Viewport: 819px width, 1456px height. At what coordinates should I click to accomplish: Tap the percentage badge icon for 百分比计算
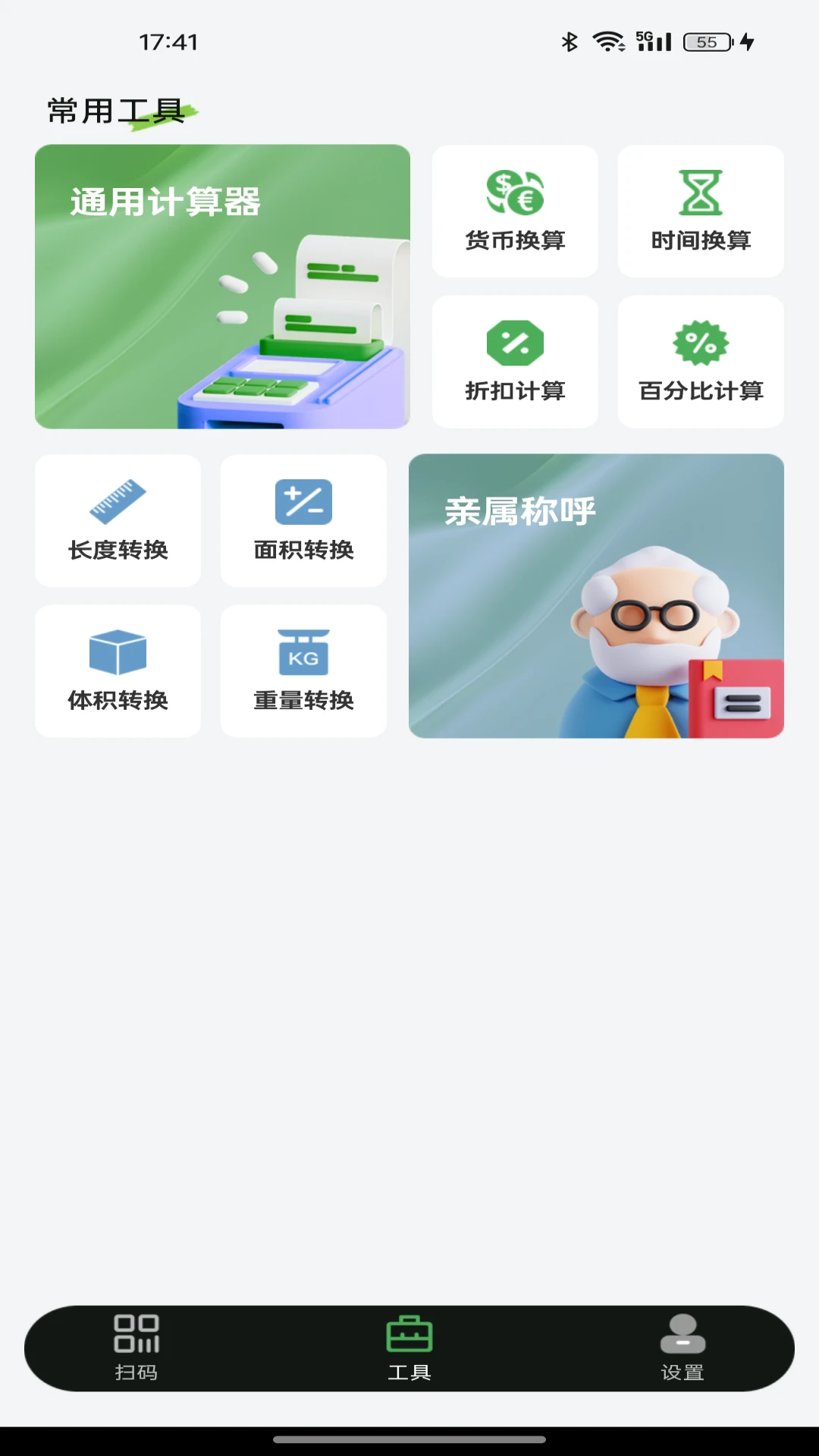point(699,346)
